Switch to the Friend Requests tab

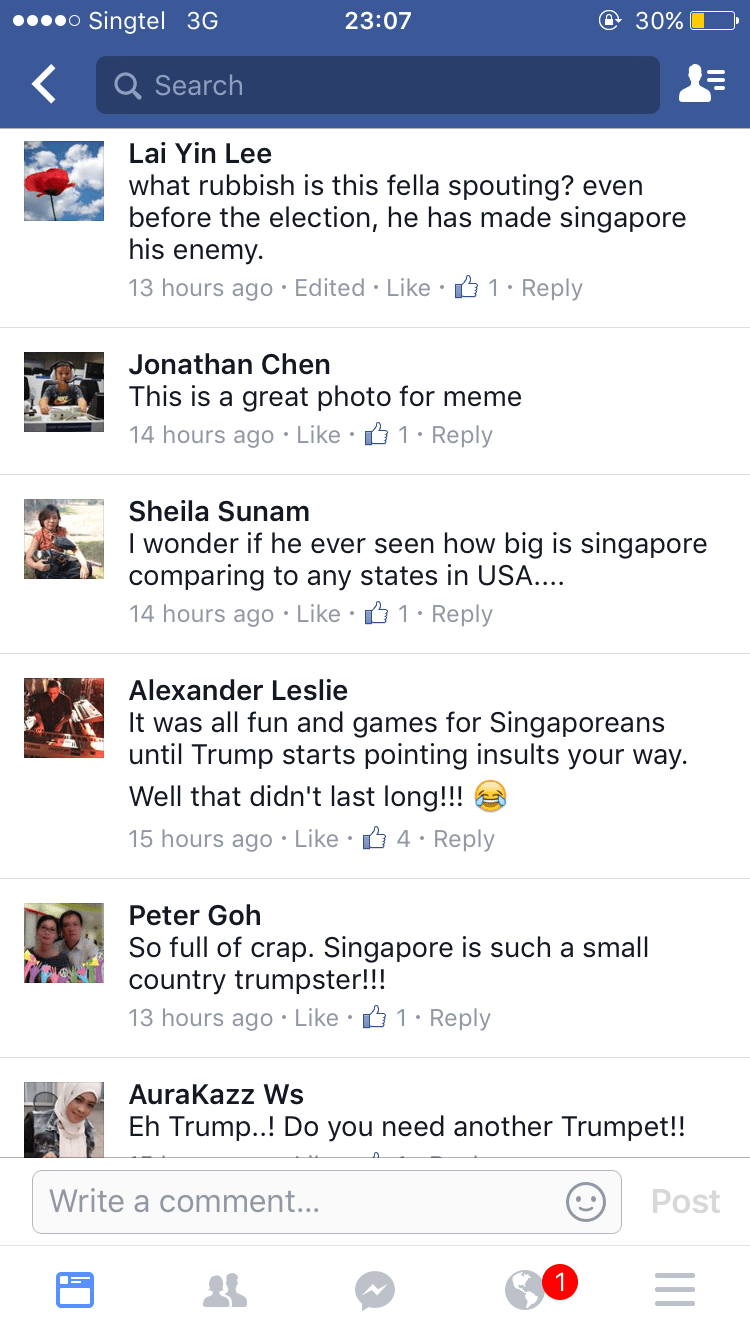tap(225, 1290)
